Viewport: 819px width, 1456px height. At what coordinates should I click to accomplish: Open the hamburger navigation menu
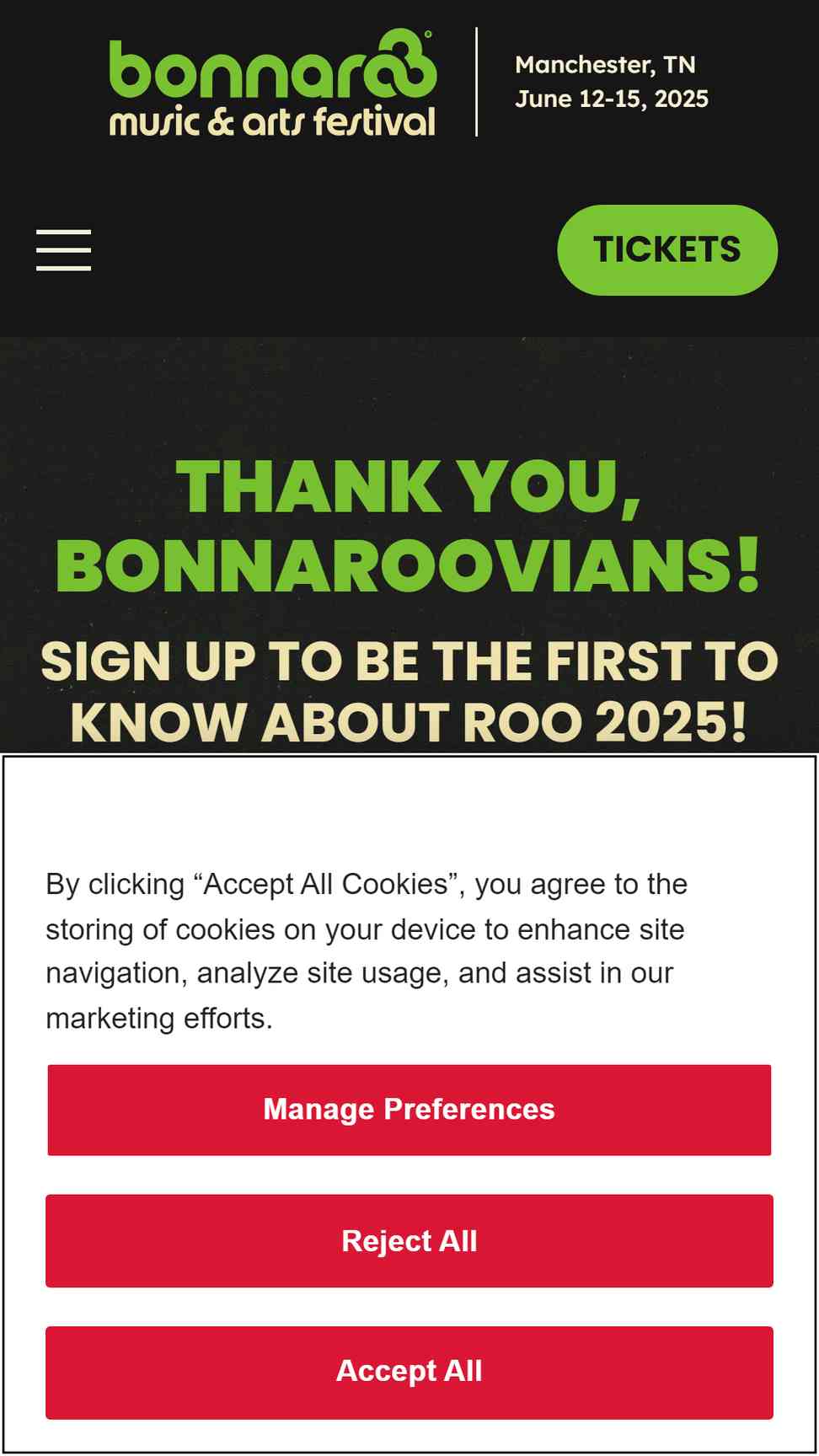point(63,250)
